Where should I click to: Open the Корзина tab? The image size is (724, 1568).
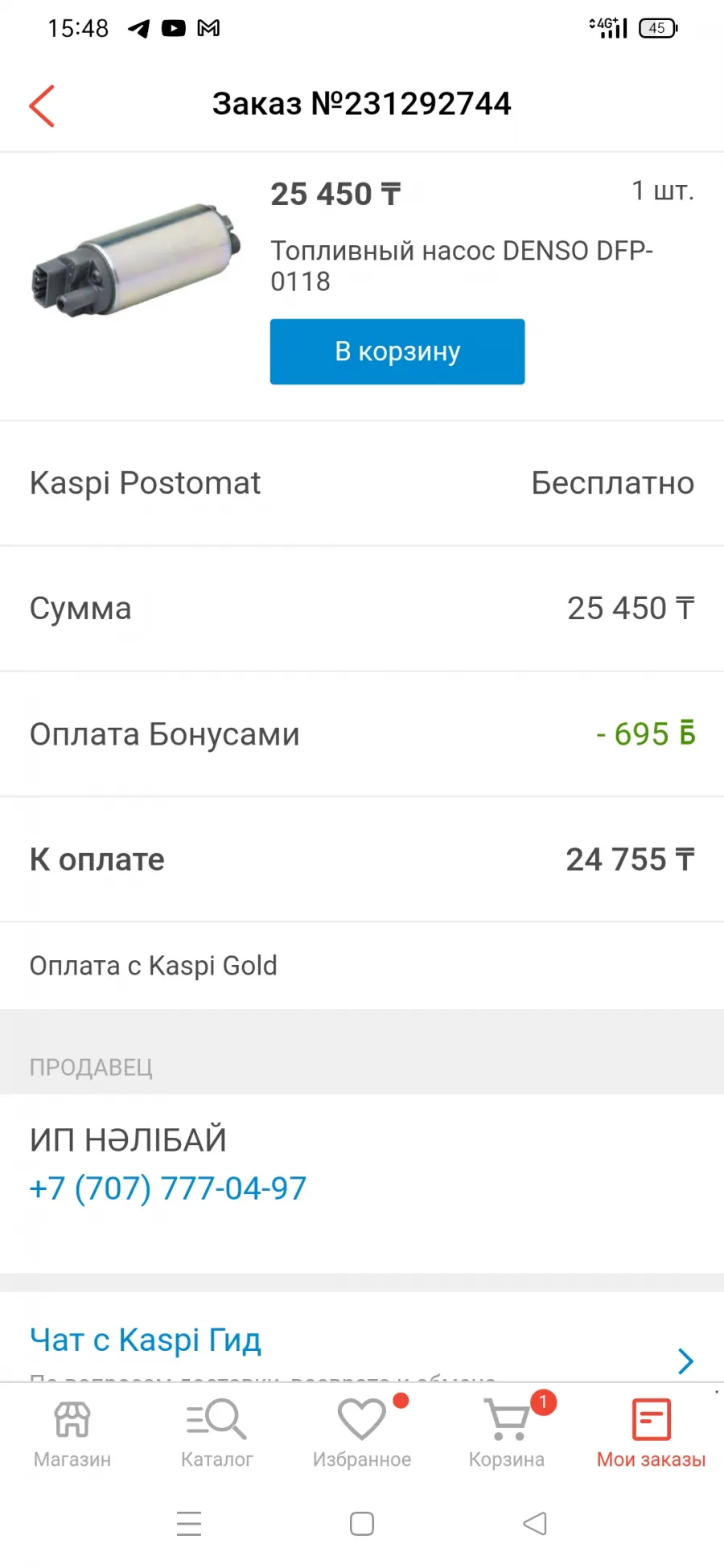click(507, 1435)
